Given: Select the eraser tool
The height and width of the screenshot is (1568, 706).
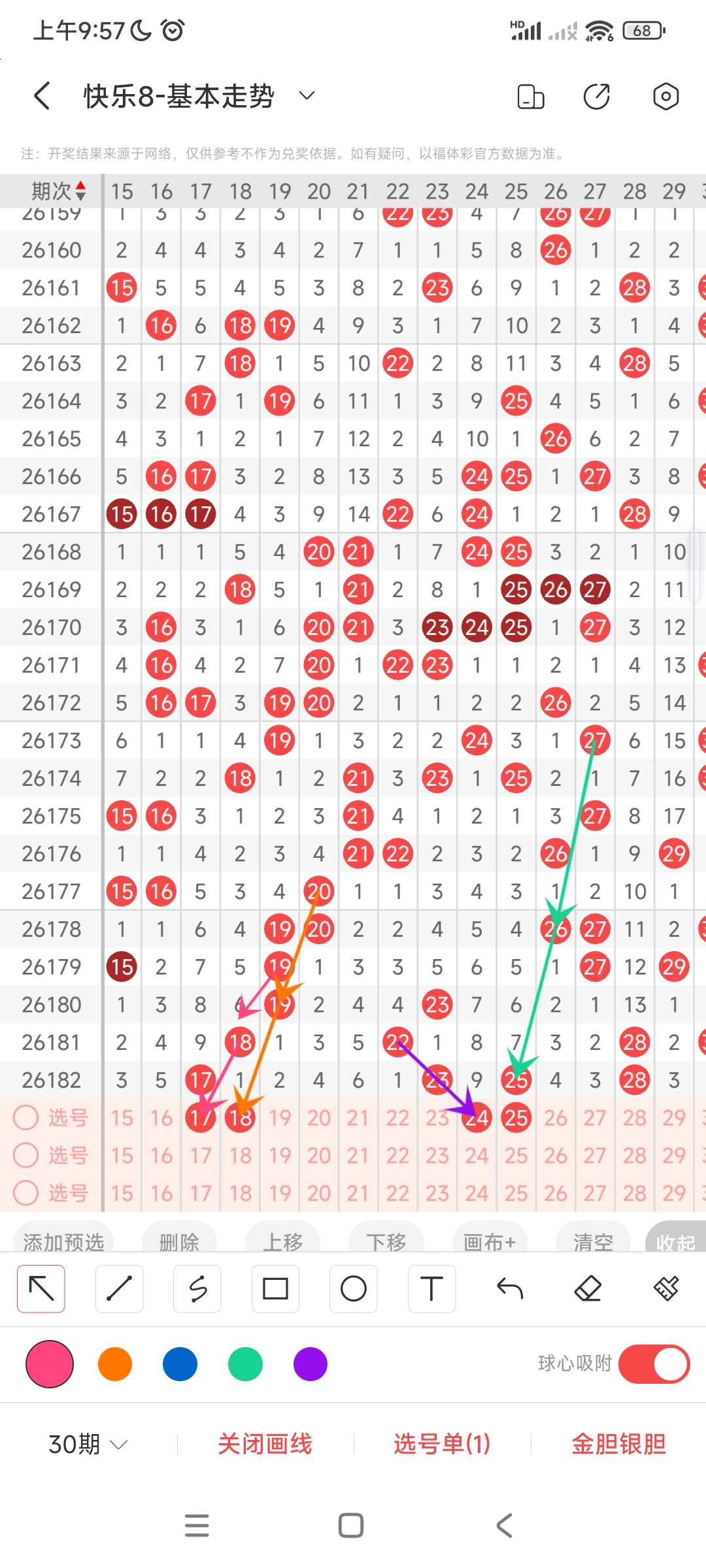Looking at the screenshot, I should [x=588, y=1288].
